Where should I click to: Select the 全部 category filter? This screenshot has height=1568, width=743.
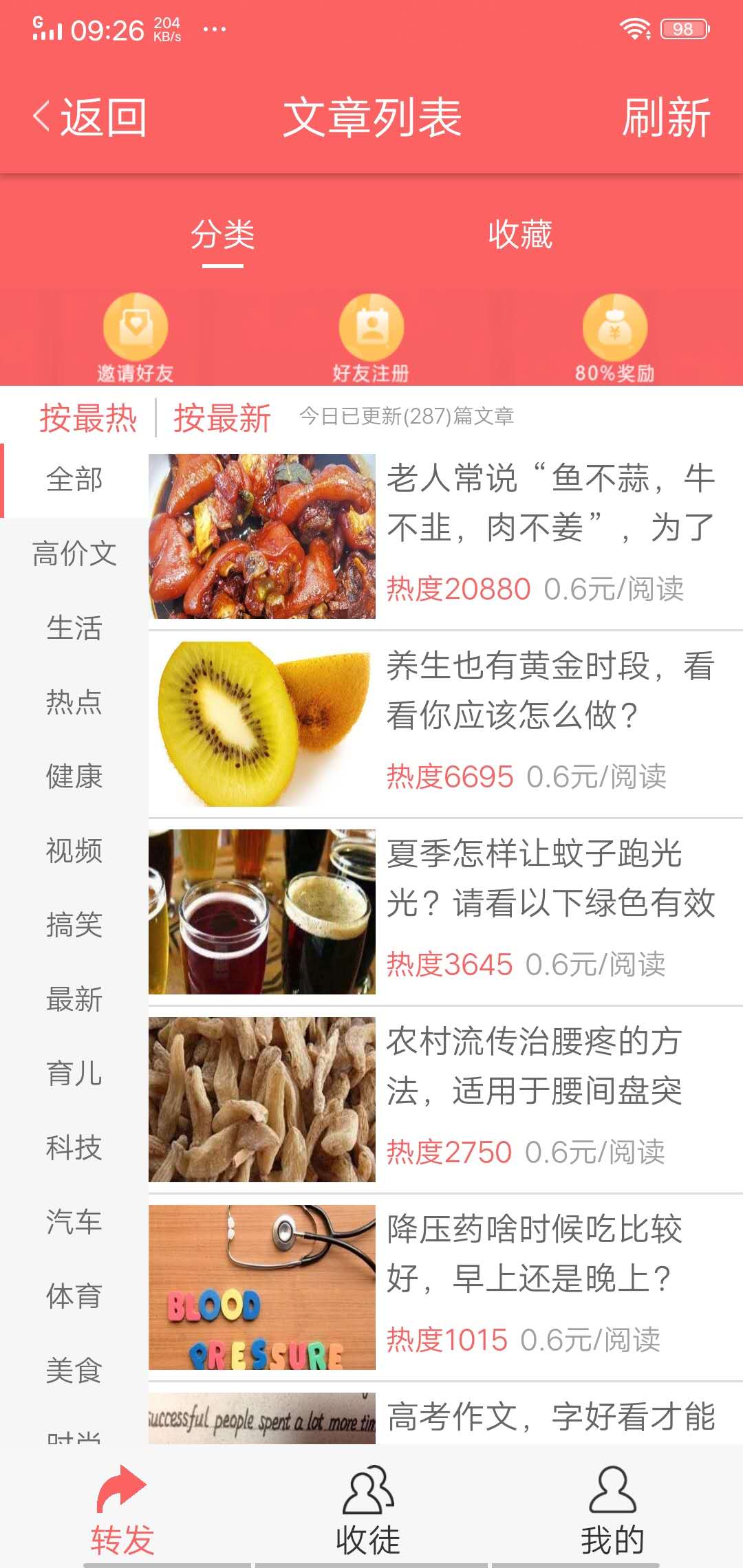(74, 481)
